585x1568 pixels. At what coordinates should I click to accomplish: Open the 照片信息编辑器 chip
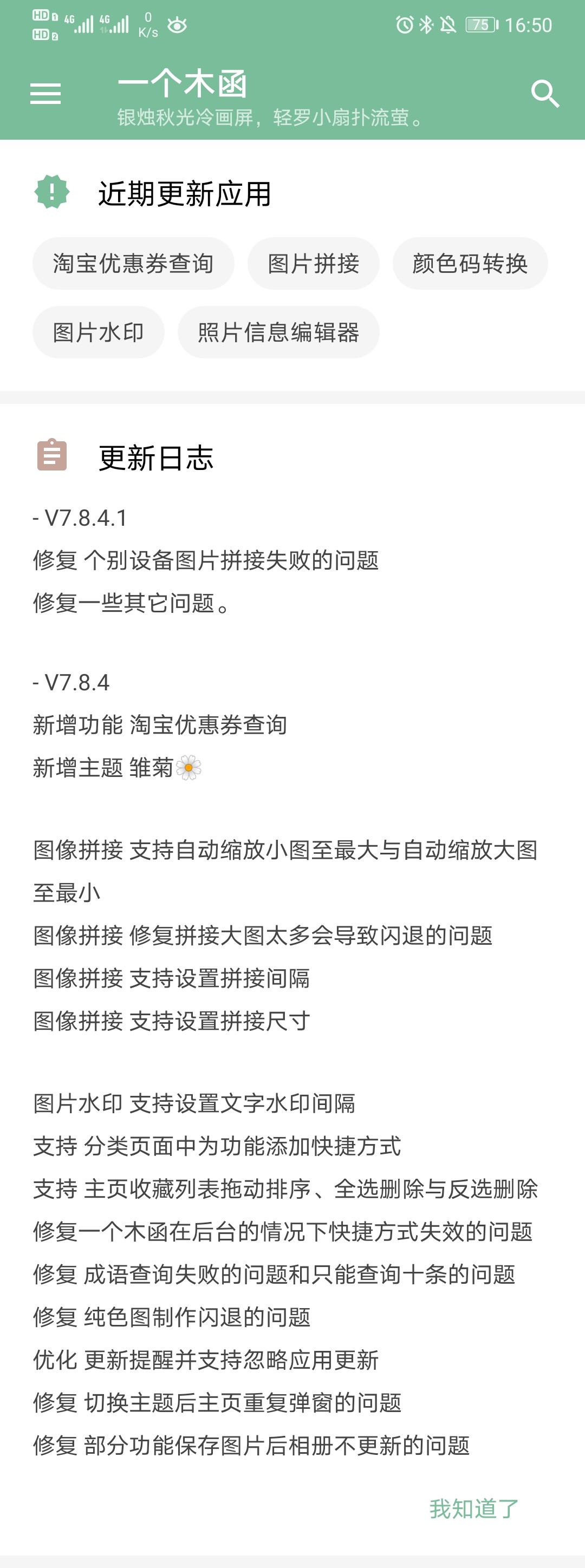[x=278, y=332]
